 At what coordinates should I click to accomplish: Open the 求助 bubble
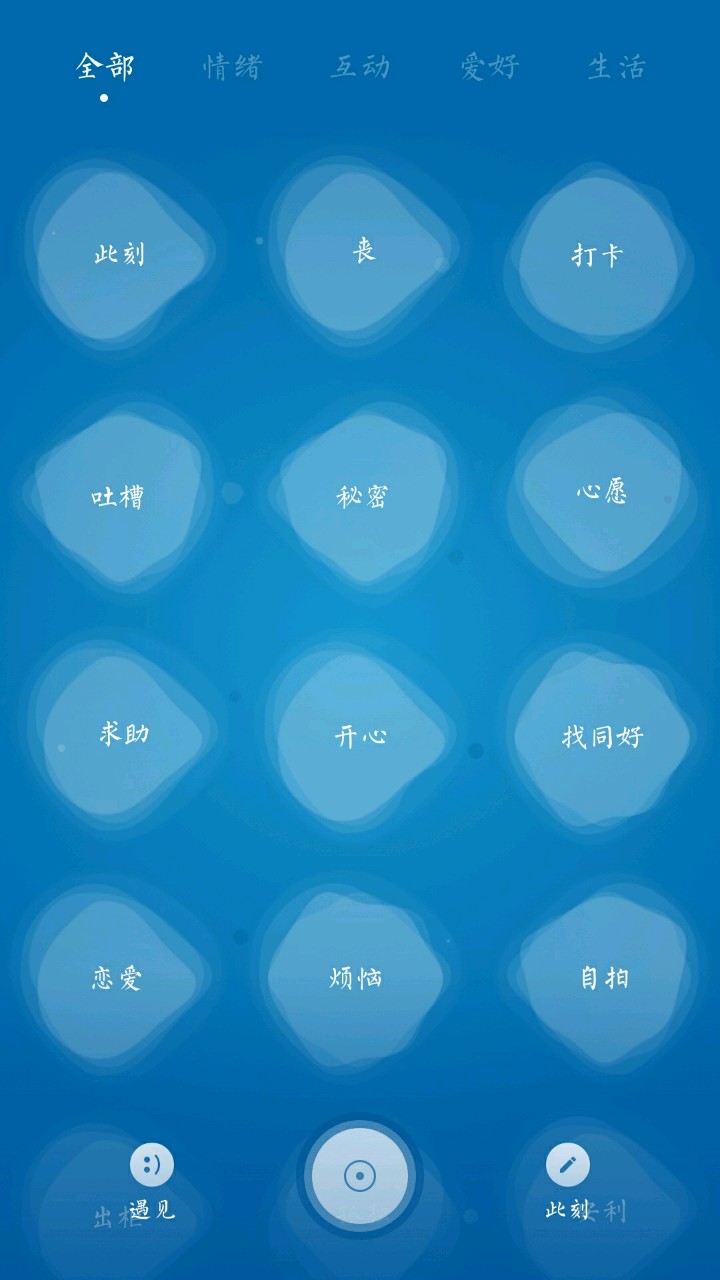(124, 733)
